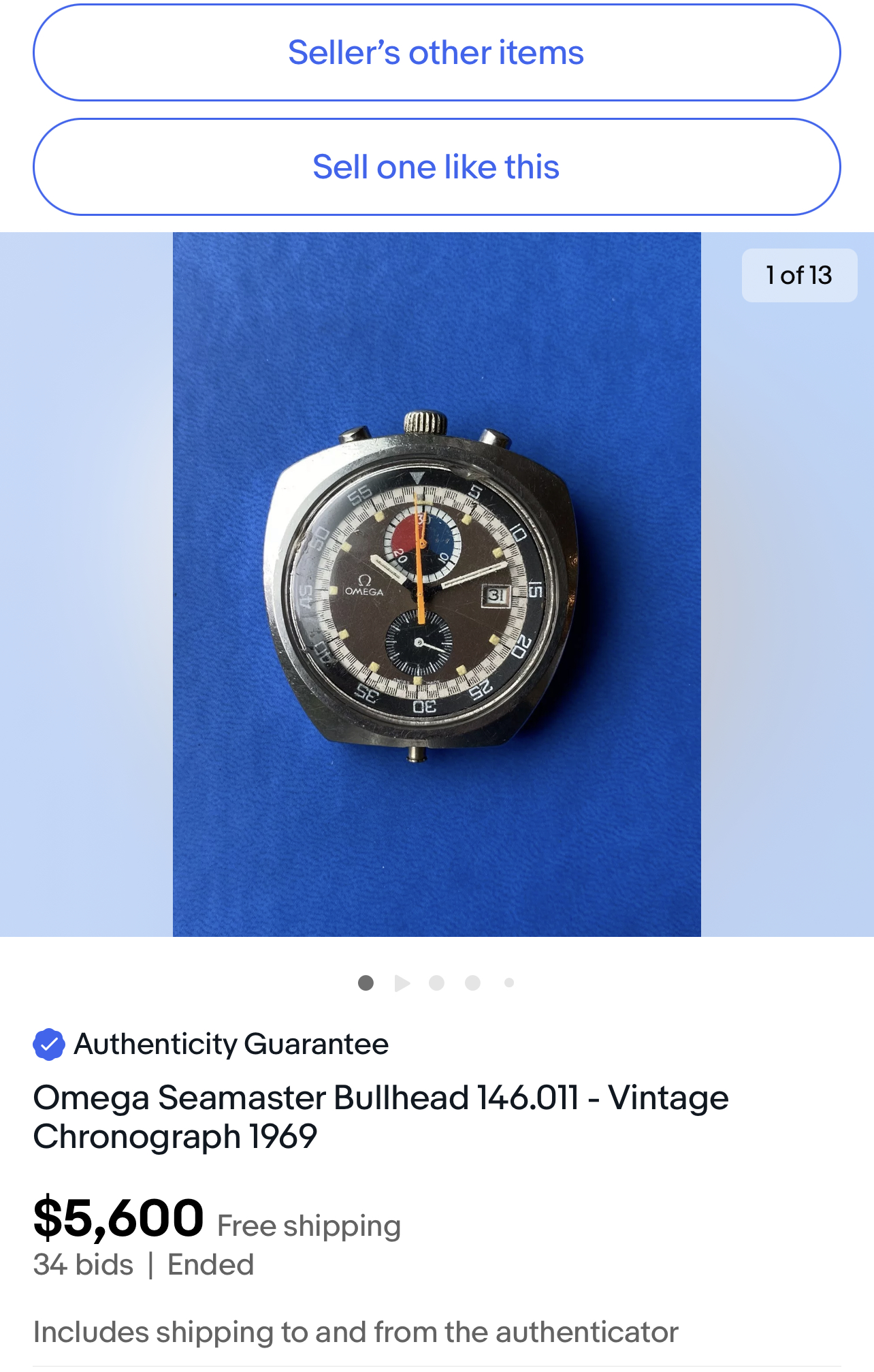
Task: Jump to the video indicator in gallery
Action: pyautogui.click(x=402, y=983)
